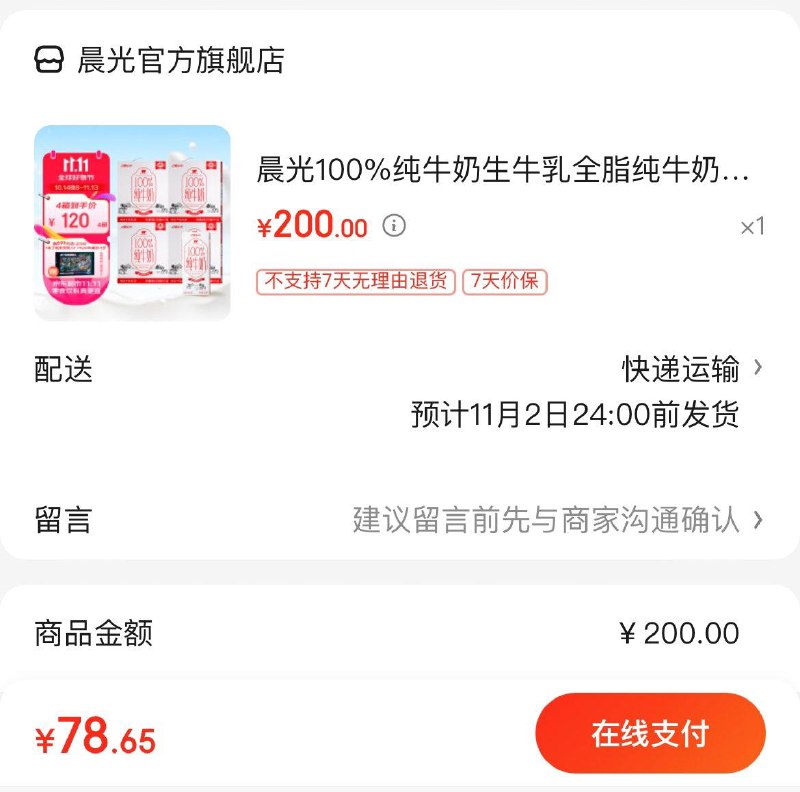This screenshot has width=800, height=792.
Task: Open the 配送 快递运输 delivery options
Action: 692,369
